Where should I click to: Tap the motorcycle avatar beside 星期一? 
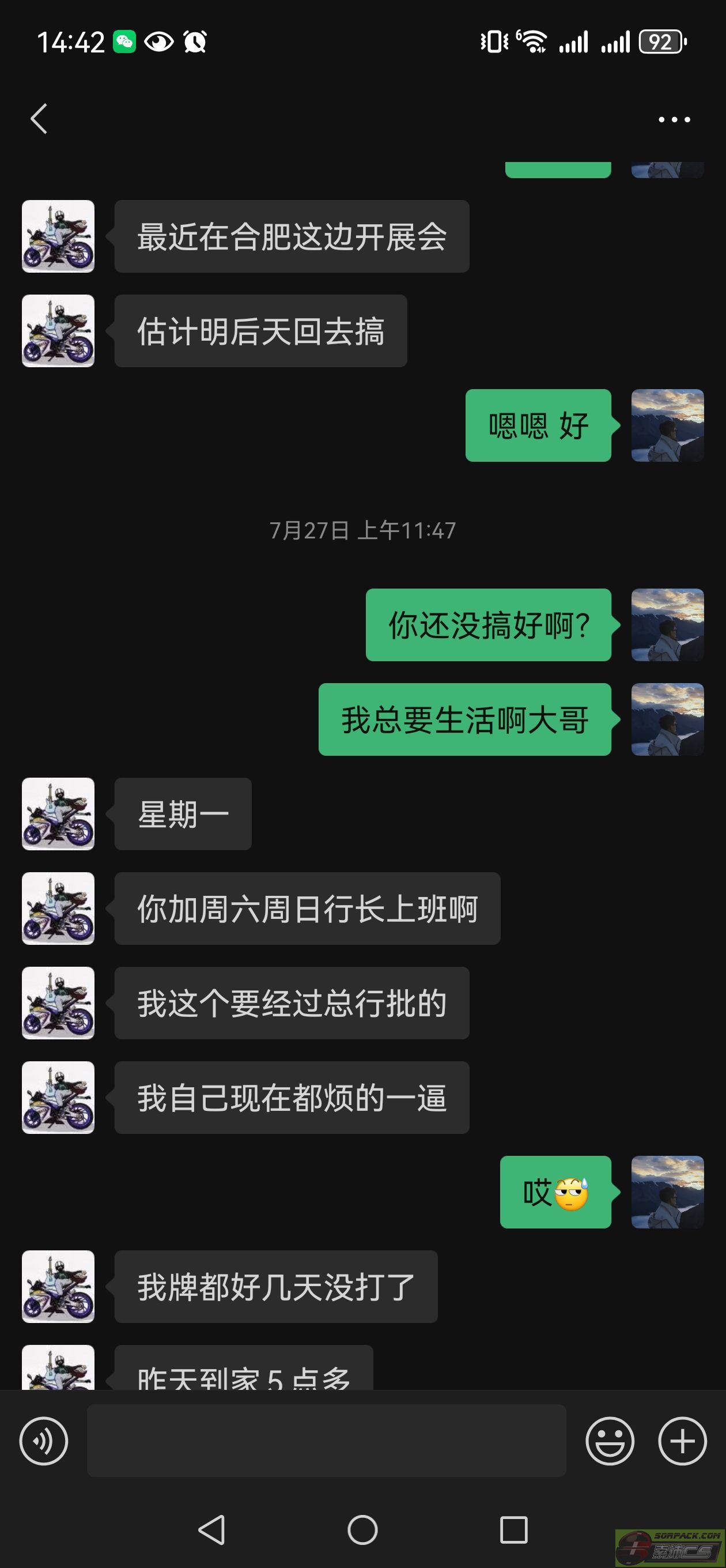click(58, 814)
